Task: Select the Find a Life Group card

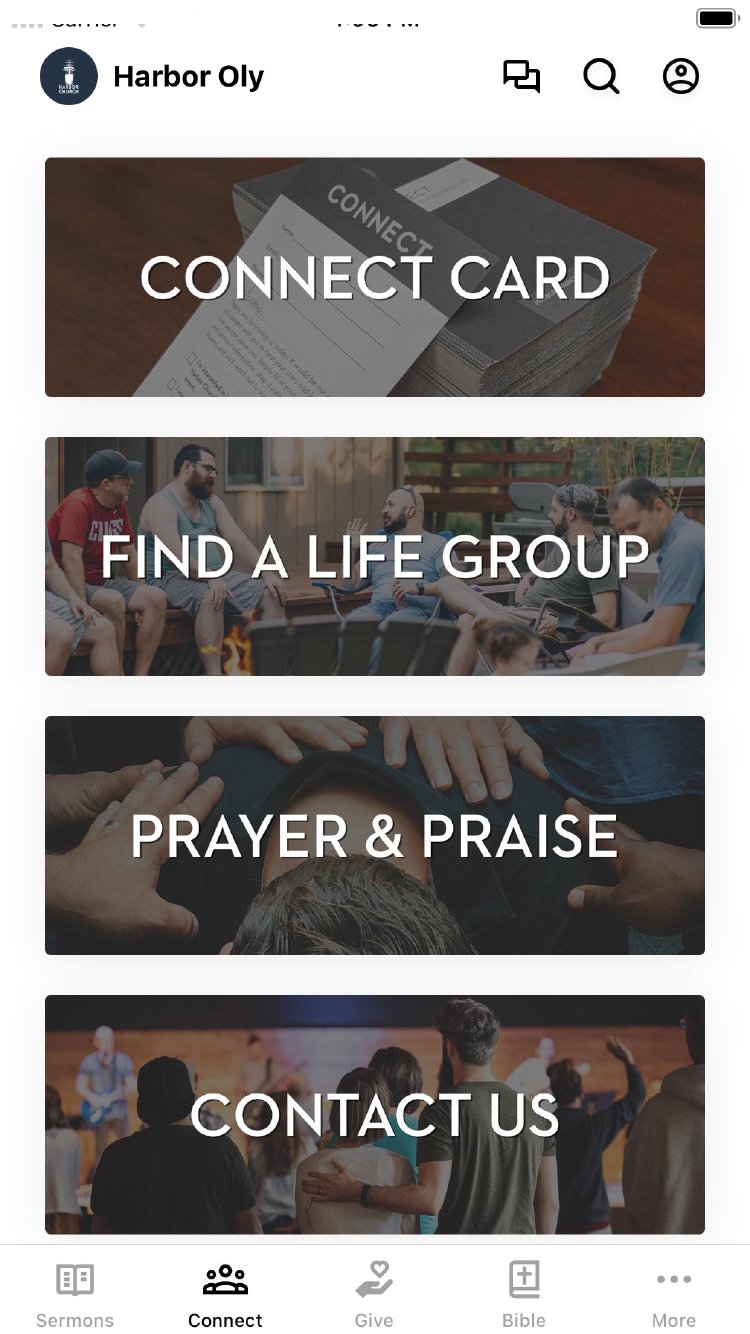Action: pos(375,556)
